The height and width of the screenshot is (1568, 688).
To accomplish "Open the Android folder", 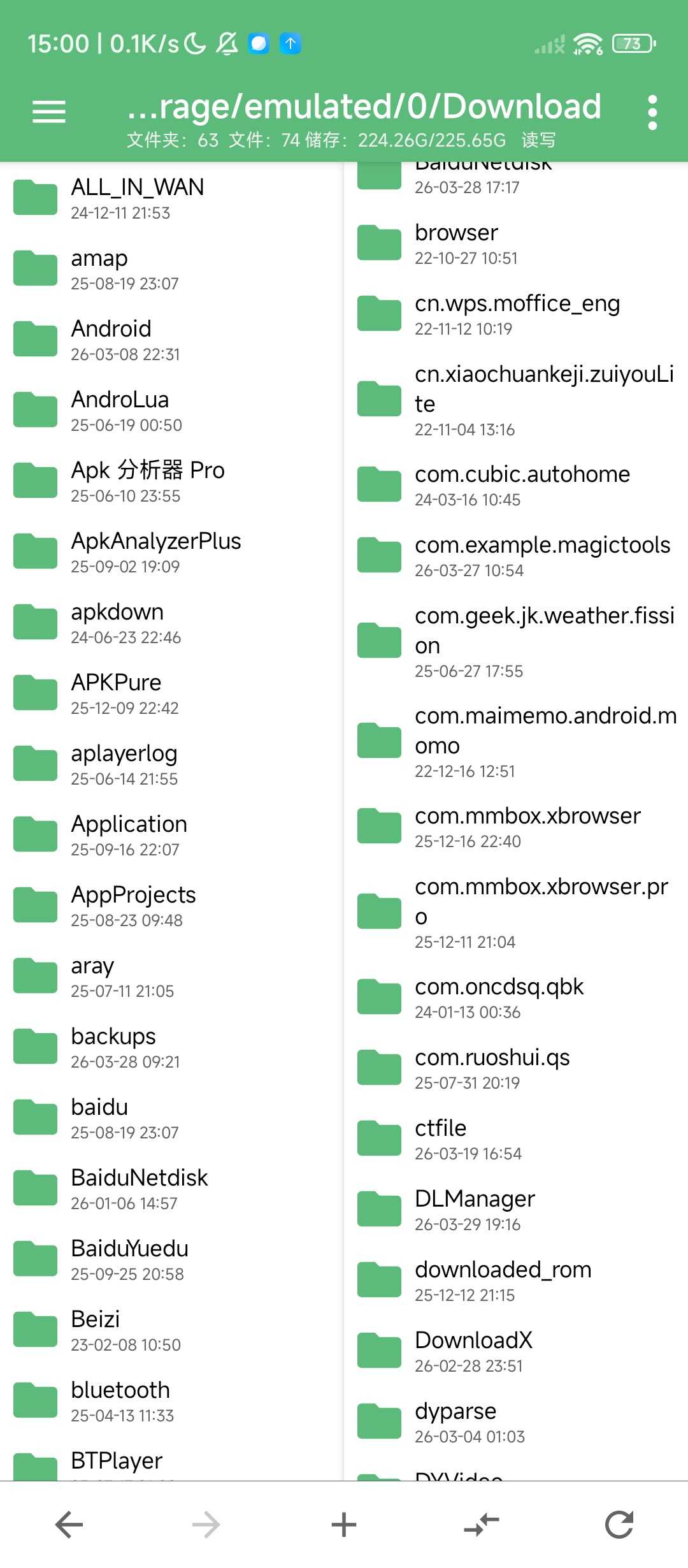I will click(172, 340).
